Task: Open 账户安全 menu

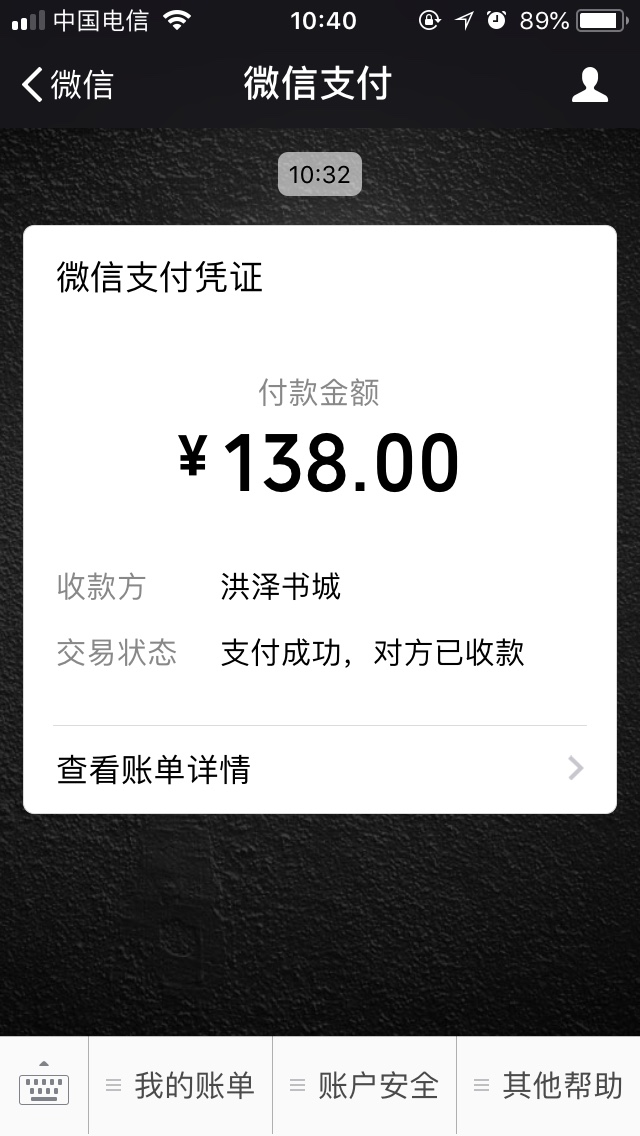Action: [365, 1085]
